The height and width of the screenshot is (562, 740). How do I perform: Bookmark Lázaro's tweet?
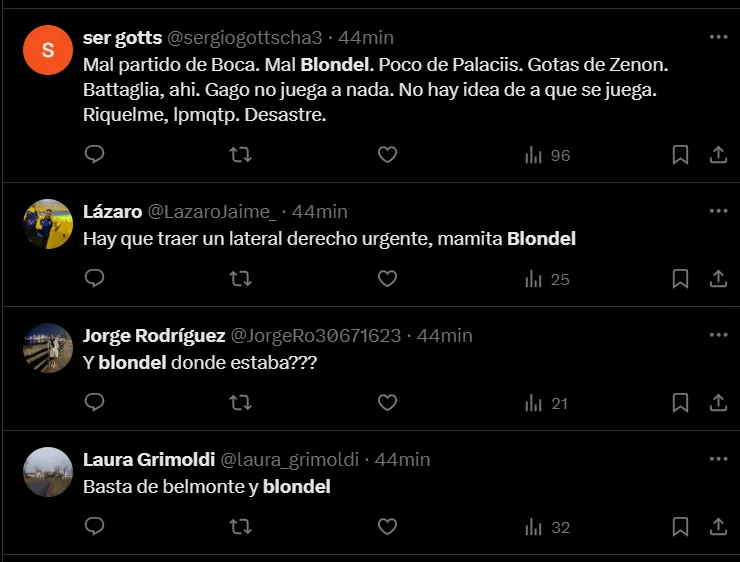click(x=680, y=279)
